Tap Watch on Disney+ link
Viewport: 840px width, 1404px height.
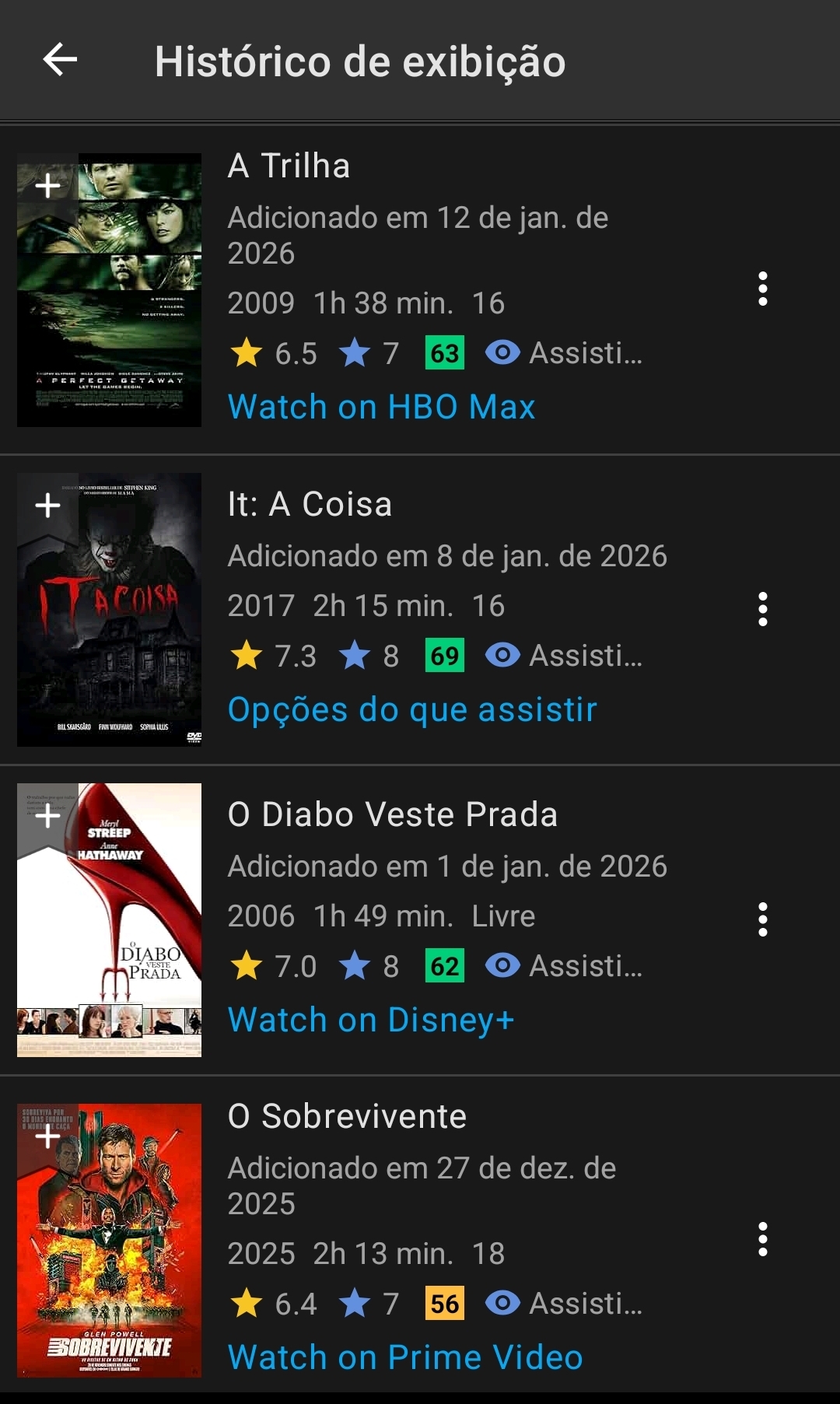[x=371, y=1020]
